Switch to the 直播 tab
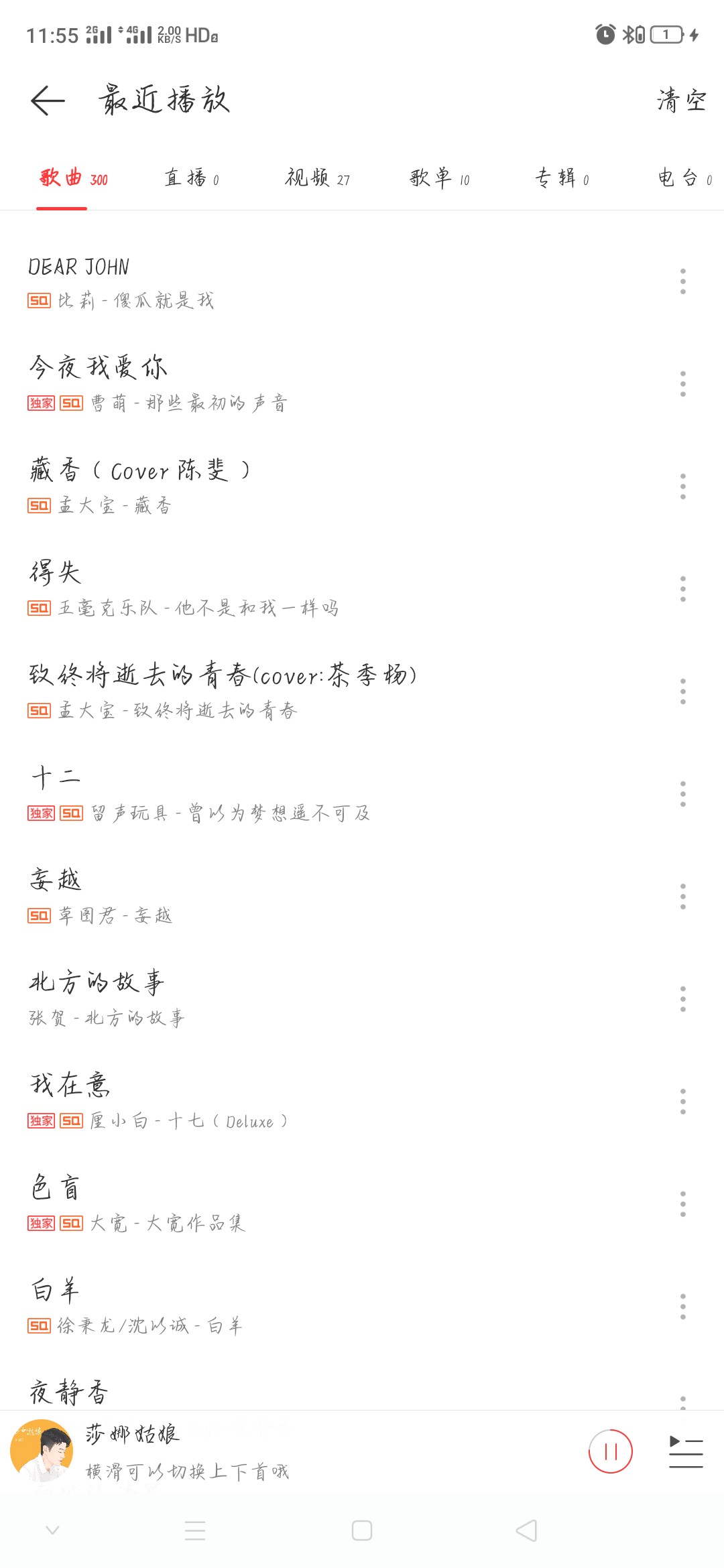The width and height of the screenshot is (724, 1568). pyautogui.click(x=191, y=178)
